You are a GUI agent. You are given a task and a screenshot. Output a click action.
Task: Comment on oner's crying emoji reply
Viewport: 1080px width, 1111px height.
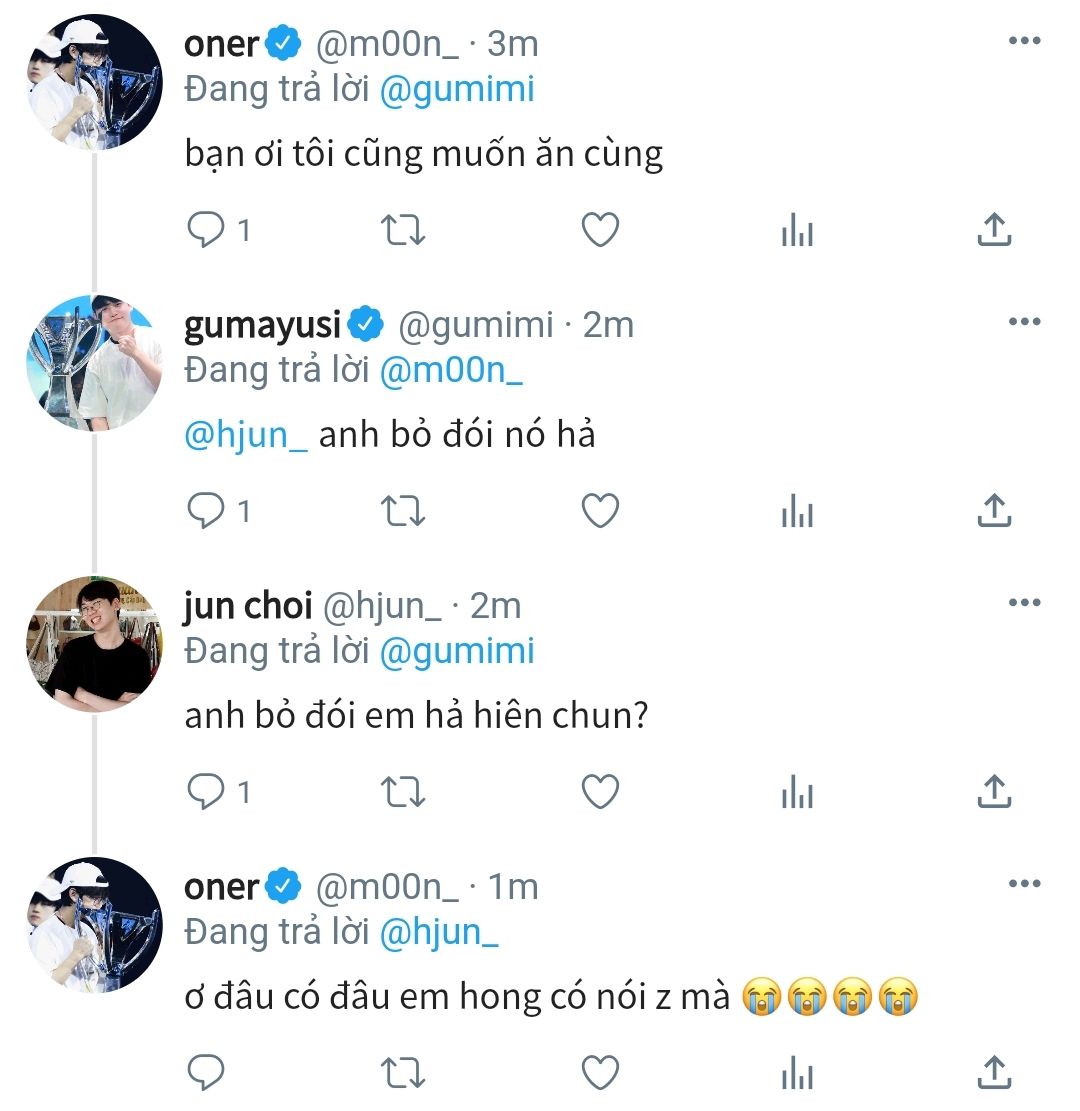[x=207, y=1073]
